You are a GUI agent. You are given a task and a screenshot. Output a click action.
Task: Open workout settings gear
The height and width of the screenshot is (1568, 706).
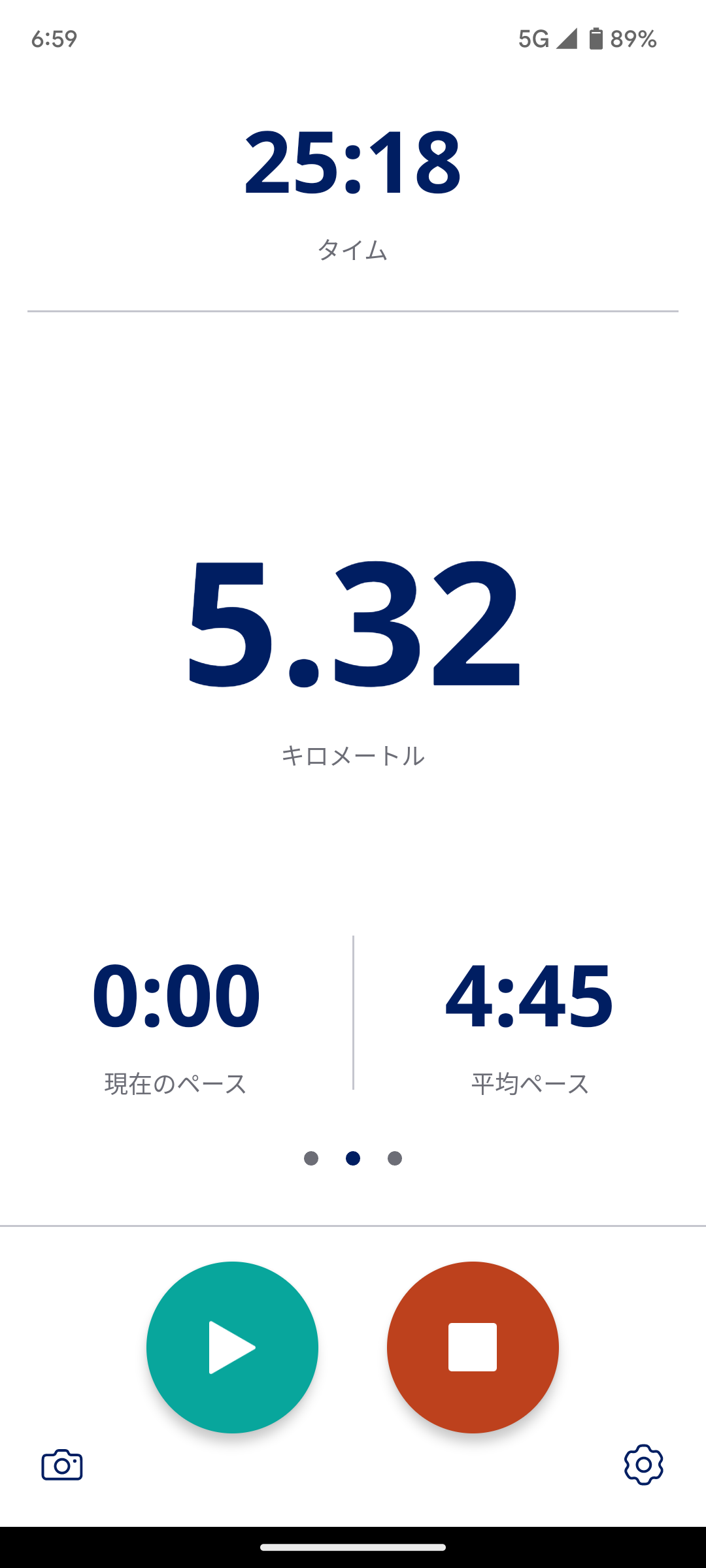coord(643,1465)
